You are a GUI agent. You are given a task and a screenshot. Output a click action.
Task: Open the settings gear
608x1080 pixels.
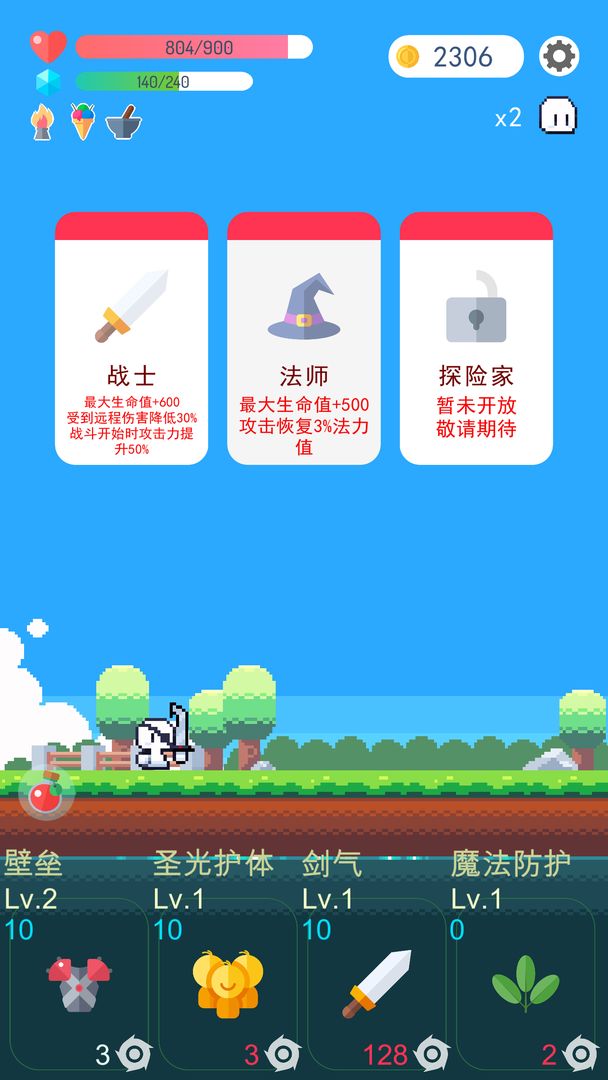[559, 56]
